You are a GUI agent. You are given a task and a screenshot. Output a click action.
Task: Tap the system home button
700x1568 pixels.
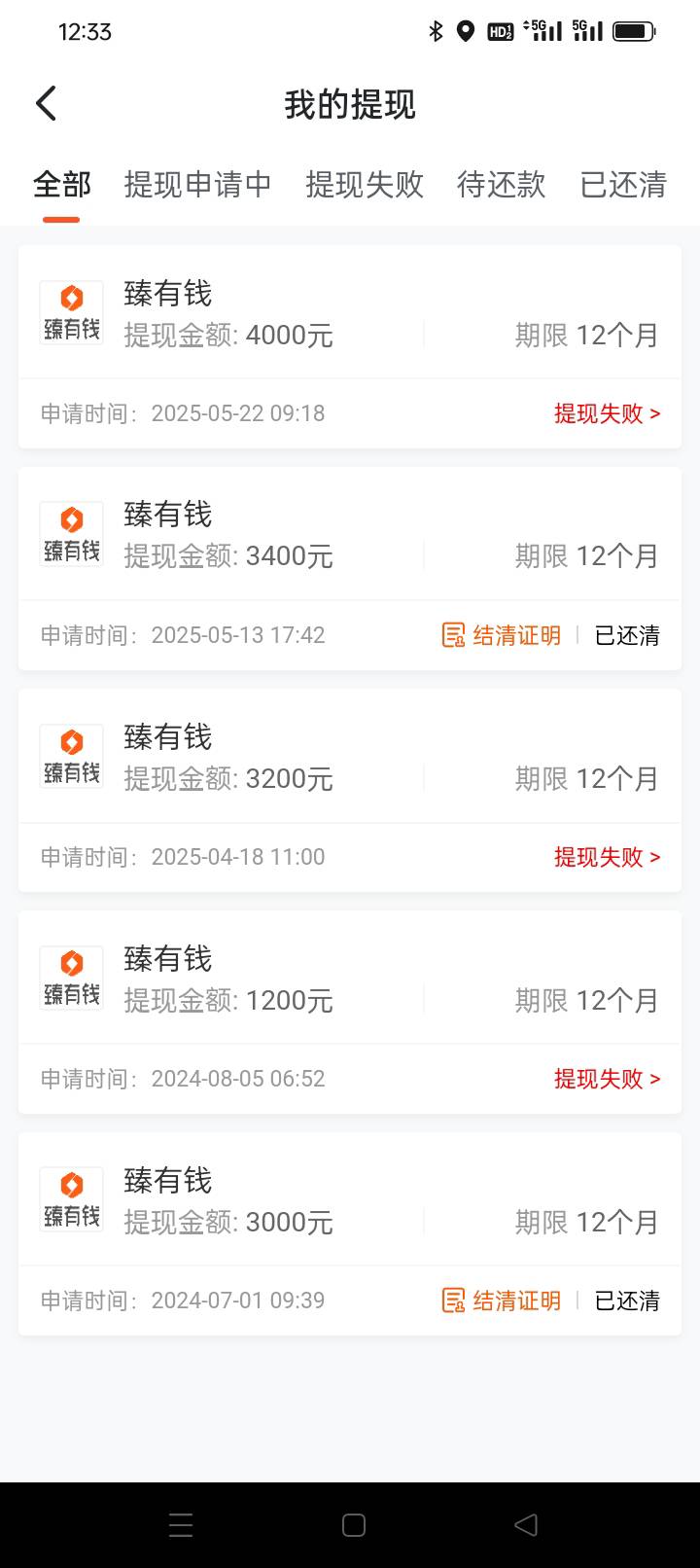coord(354,1525)
